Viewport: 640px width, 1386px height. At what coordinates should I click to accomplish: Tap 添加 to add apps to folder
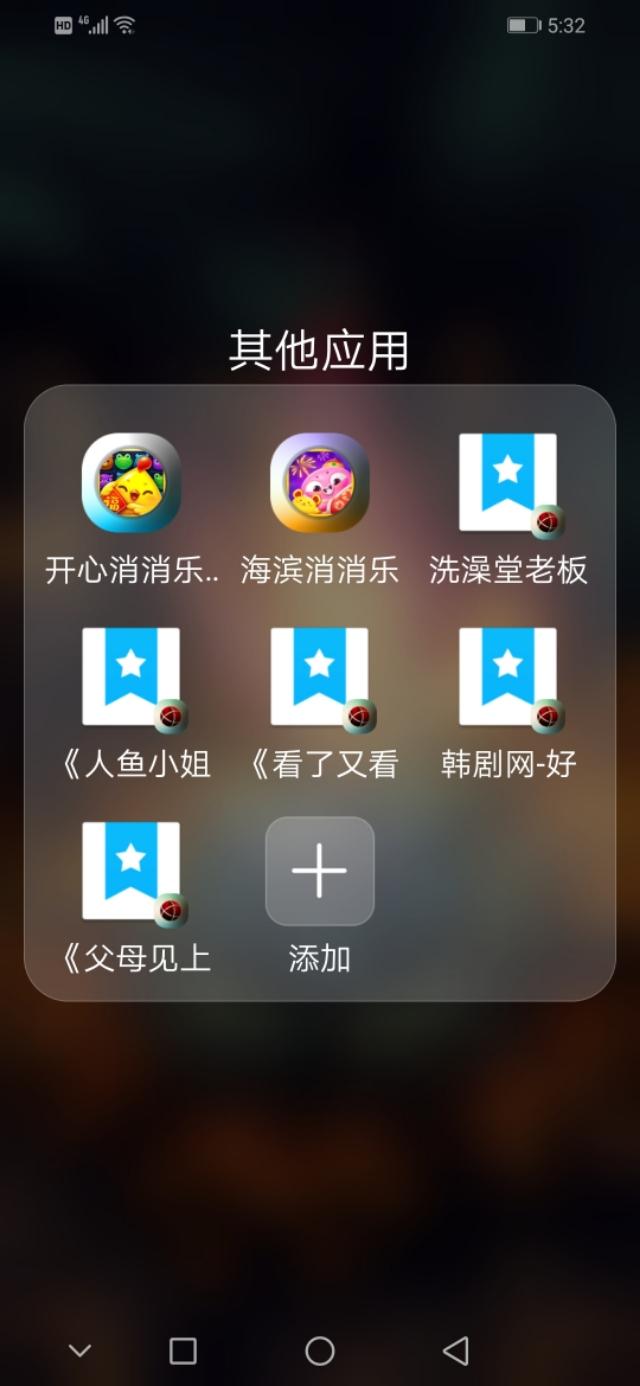(319, 871)
